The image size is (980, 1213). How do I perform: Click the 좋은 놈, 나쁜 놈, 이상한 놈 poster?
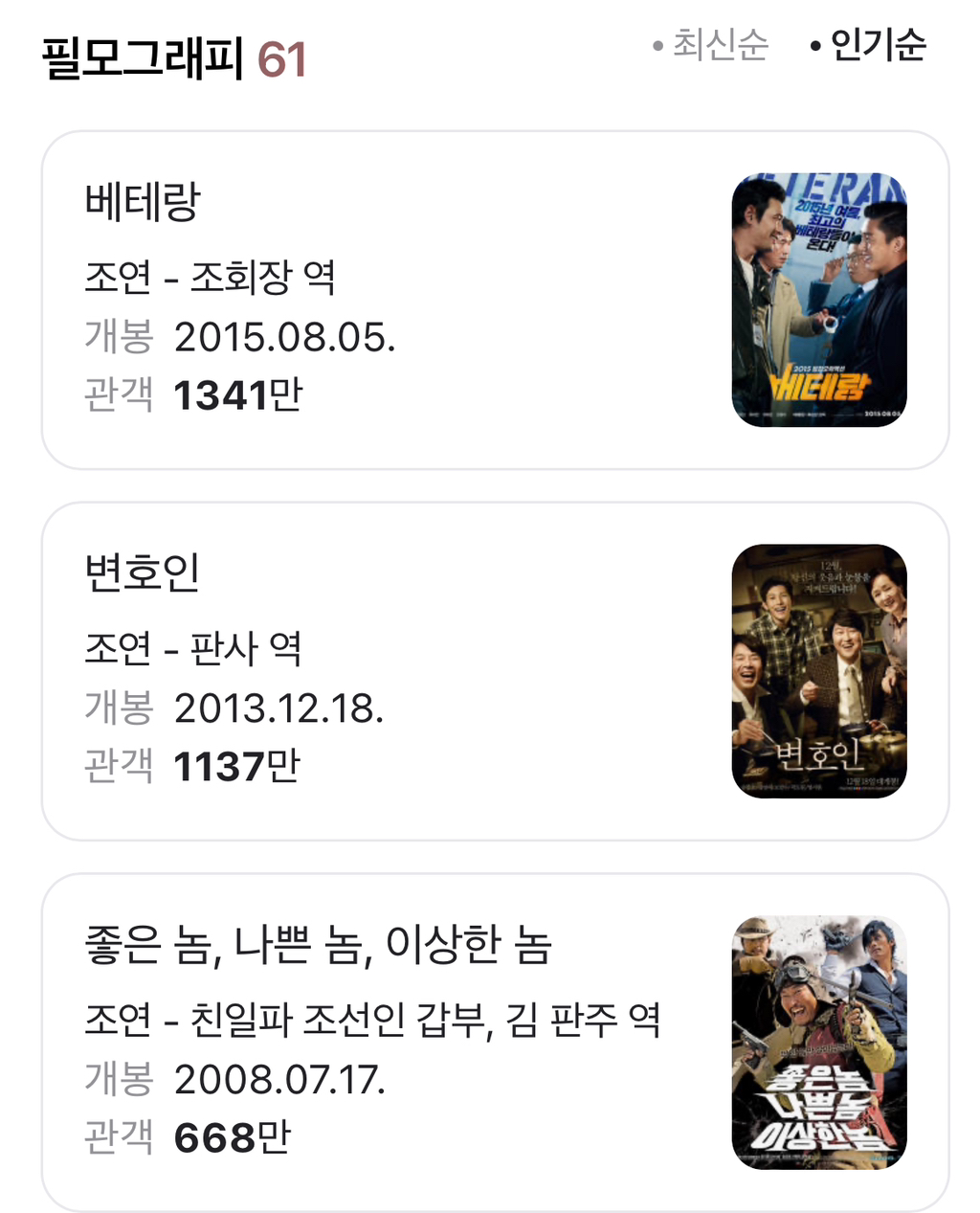tap(821, 1044)
